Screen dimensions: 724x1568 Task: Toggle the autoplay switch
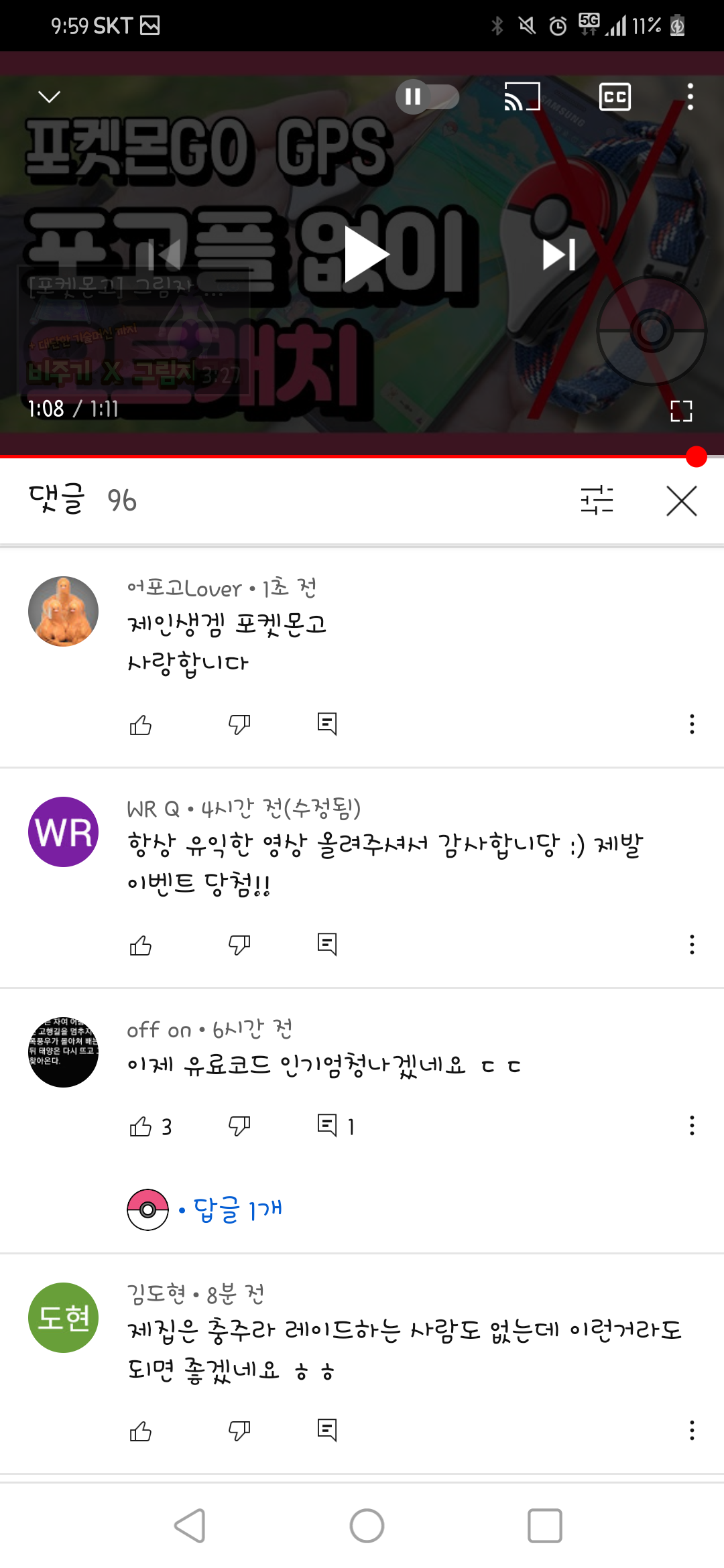click(x=427, y=97)
